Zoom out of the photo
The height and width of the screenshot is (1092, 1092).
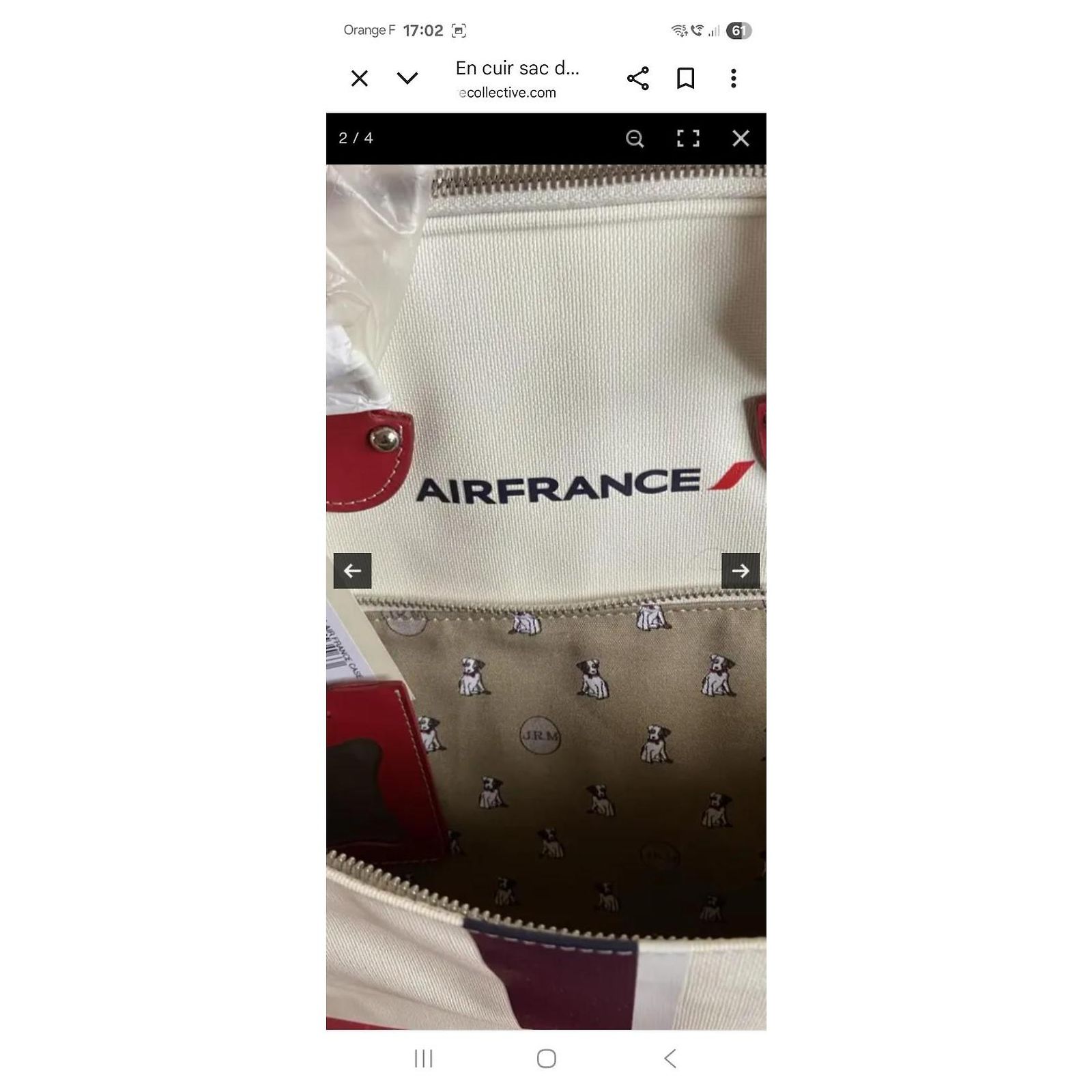point(635,139)
